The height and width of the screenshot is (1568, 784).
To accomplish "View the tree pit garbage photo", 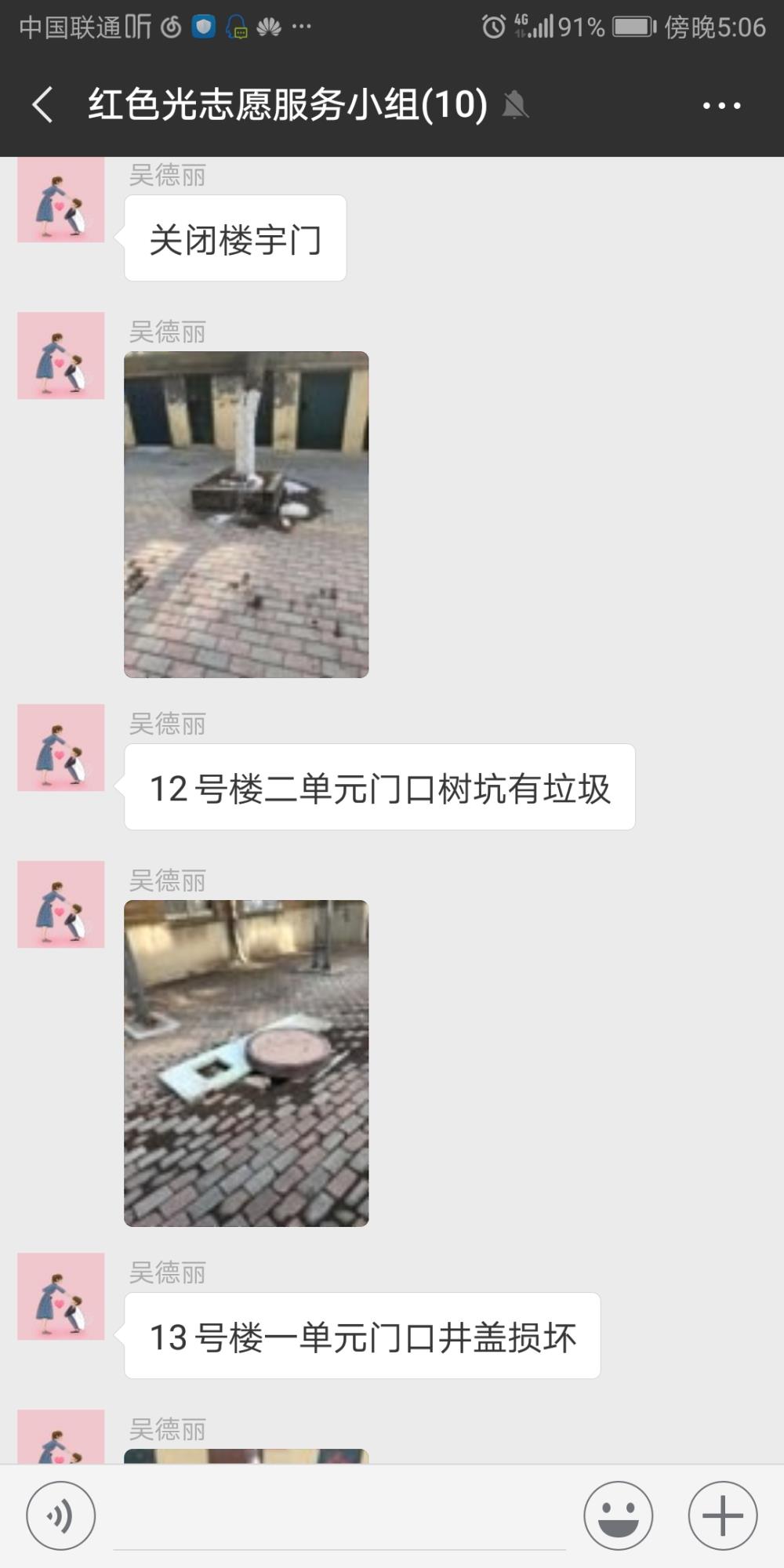I will coord(246,514).
